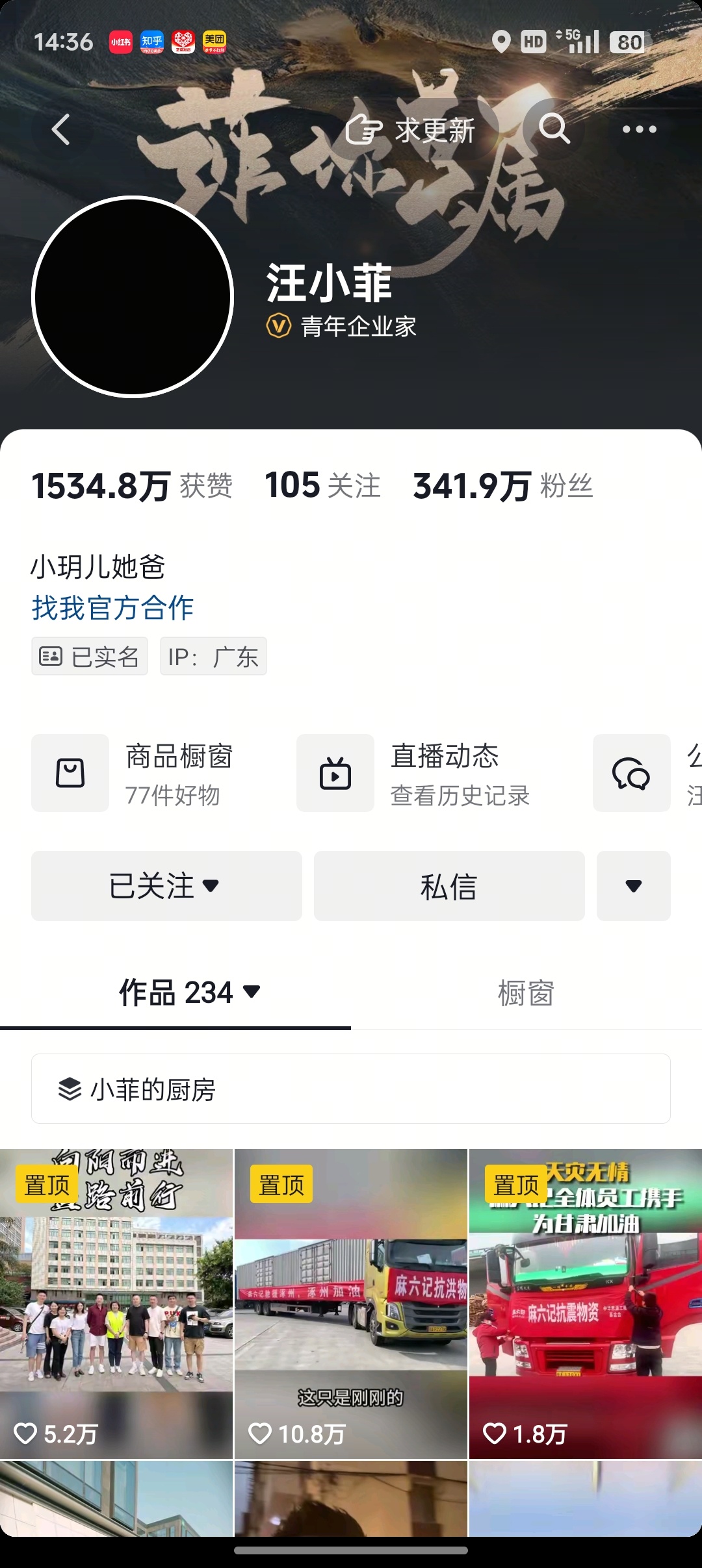Open the 小菲的厨房 collection
The width and height of the screenshot is (702, 1568).
pyautogui.click(x=351, y=1089)
